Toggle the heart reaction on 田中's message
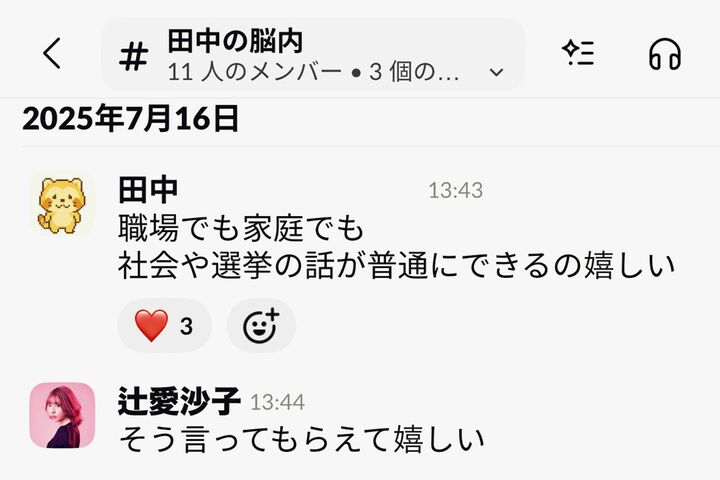The image size is (720, 480). click(x=164, y=326)
